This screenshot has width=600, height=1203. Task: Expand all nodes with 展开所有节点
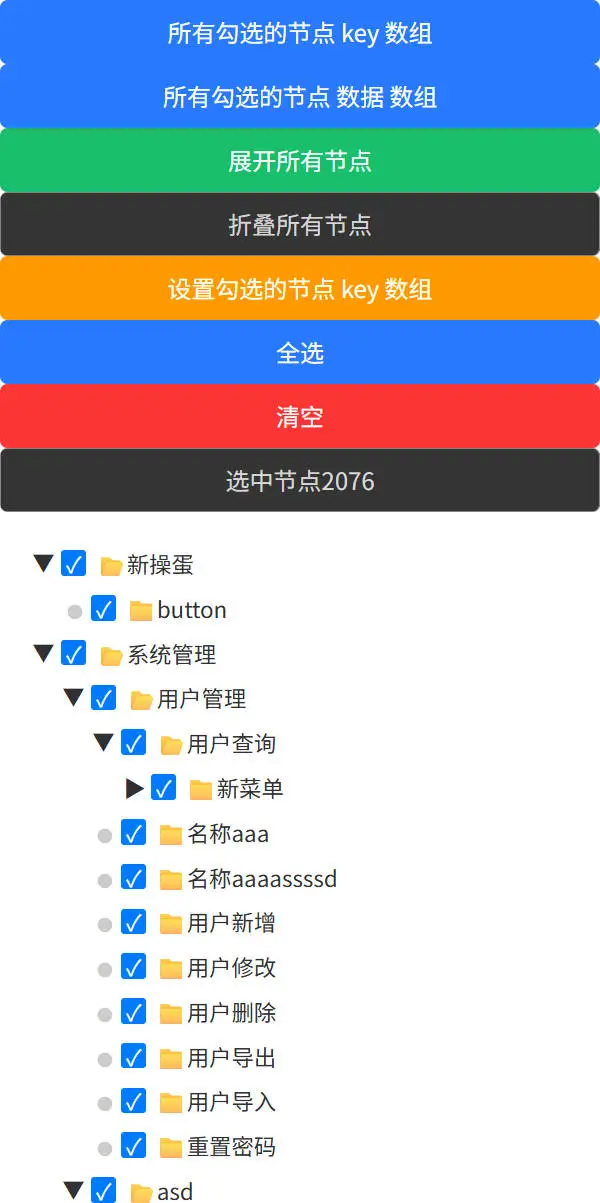[300, 161]
